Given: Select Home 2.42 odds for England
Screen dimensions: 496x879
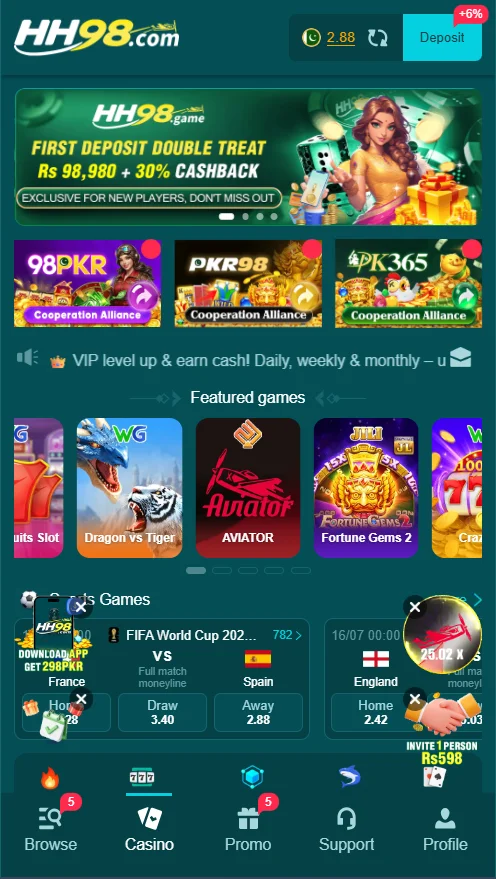Looking at the screenshot, I should tap(376, 713).
